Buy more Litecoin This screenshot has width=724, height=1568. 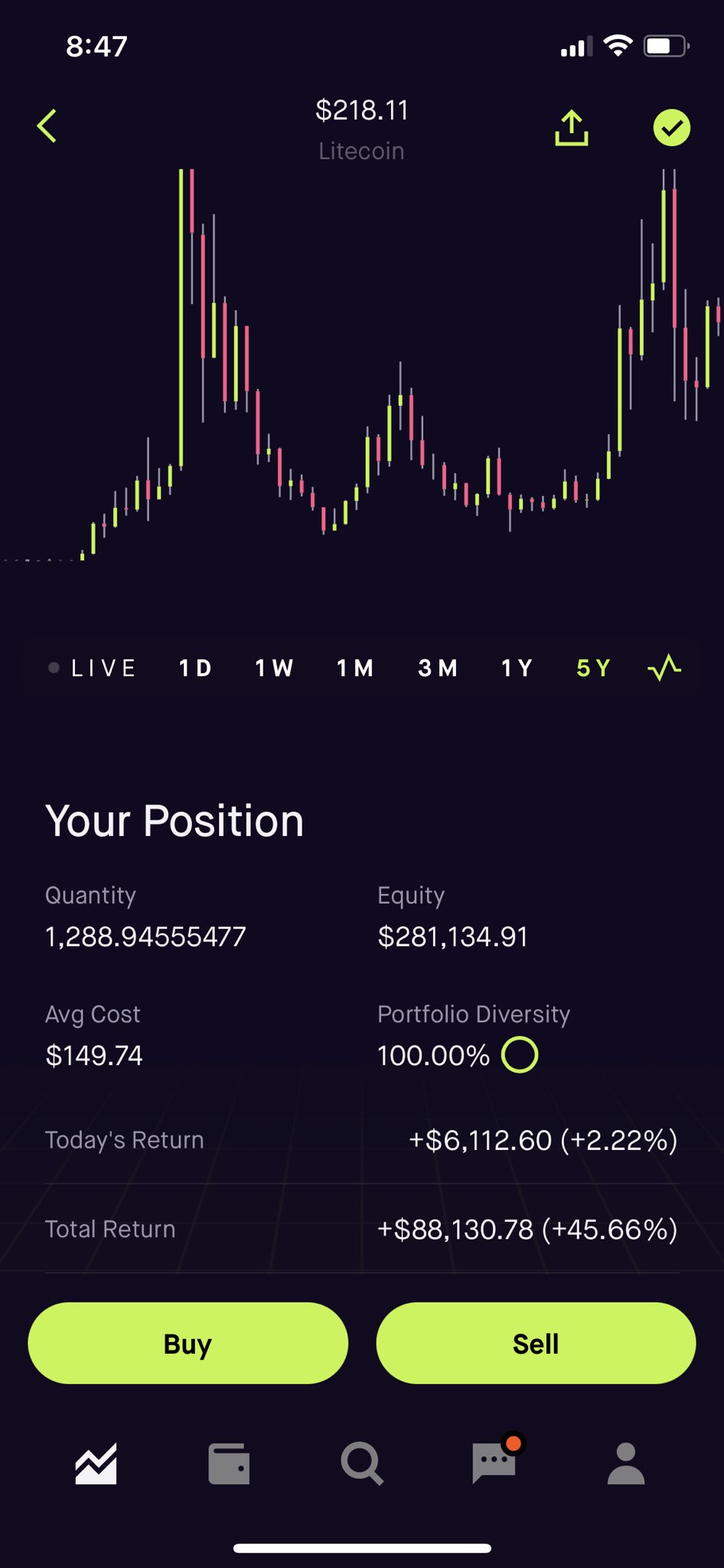[x=188, y=1343]
